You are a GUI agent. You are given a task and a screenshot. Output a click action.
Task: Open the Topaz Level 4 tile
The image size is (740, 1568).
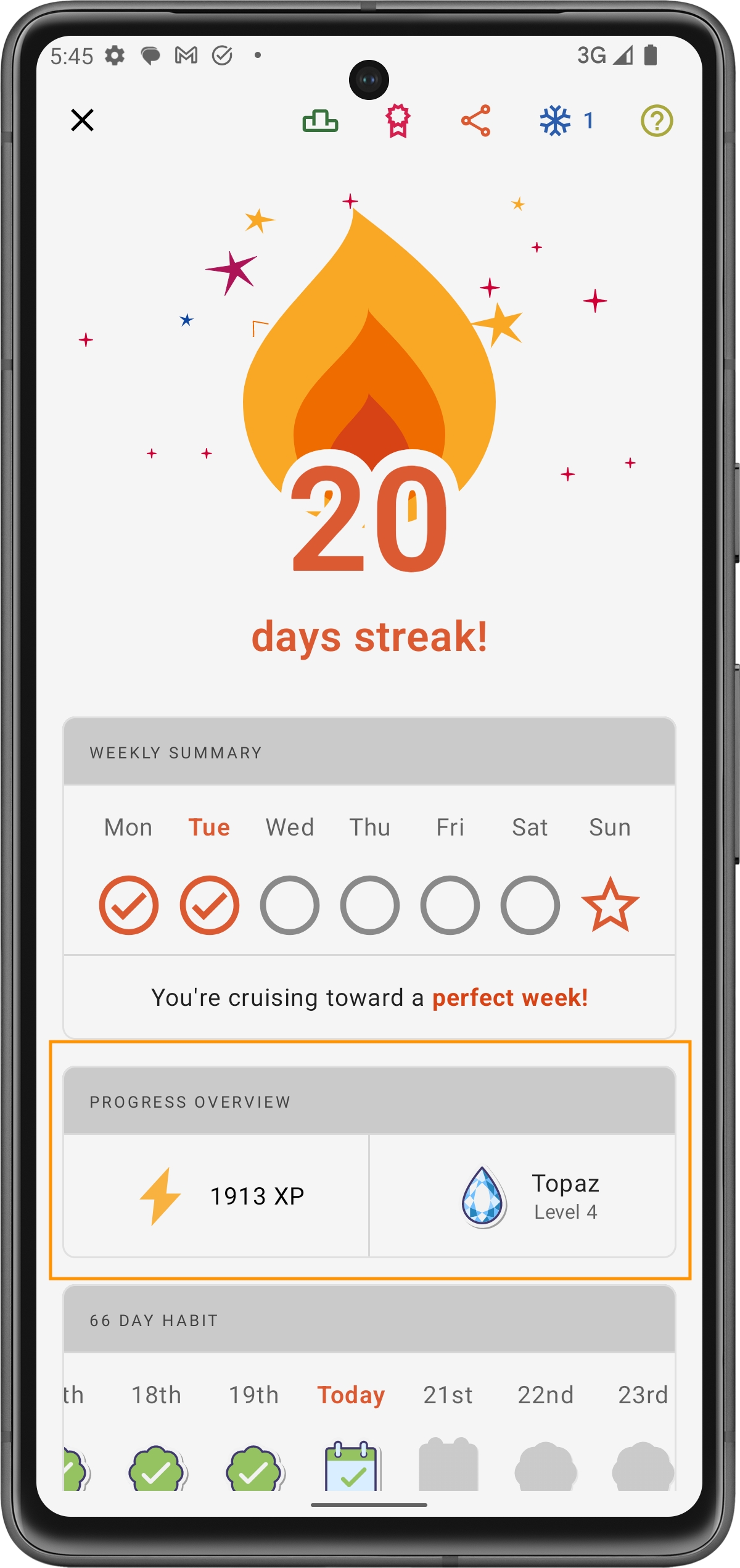[522, 1196]
